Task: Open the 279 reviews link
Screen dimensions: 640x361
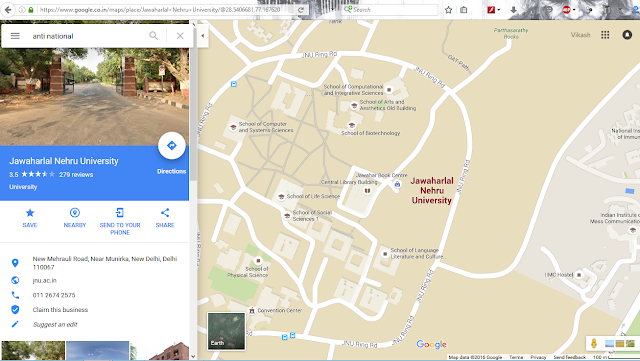Action: point(76,174)
